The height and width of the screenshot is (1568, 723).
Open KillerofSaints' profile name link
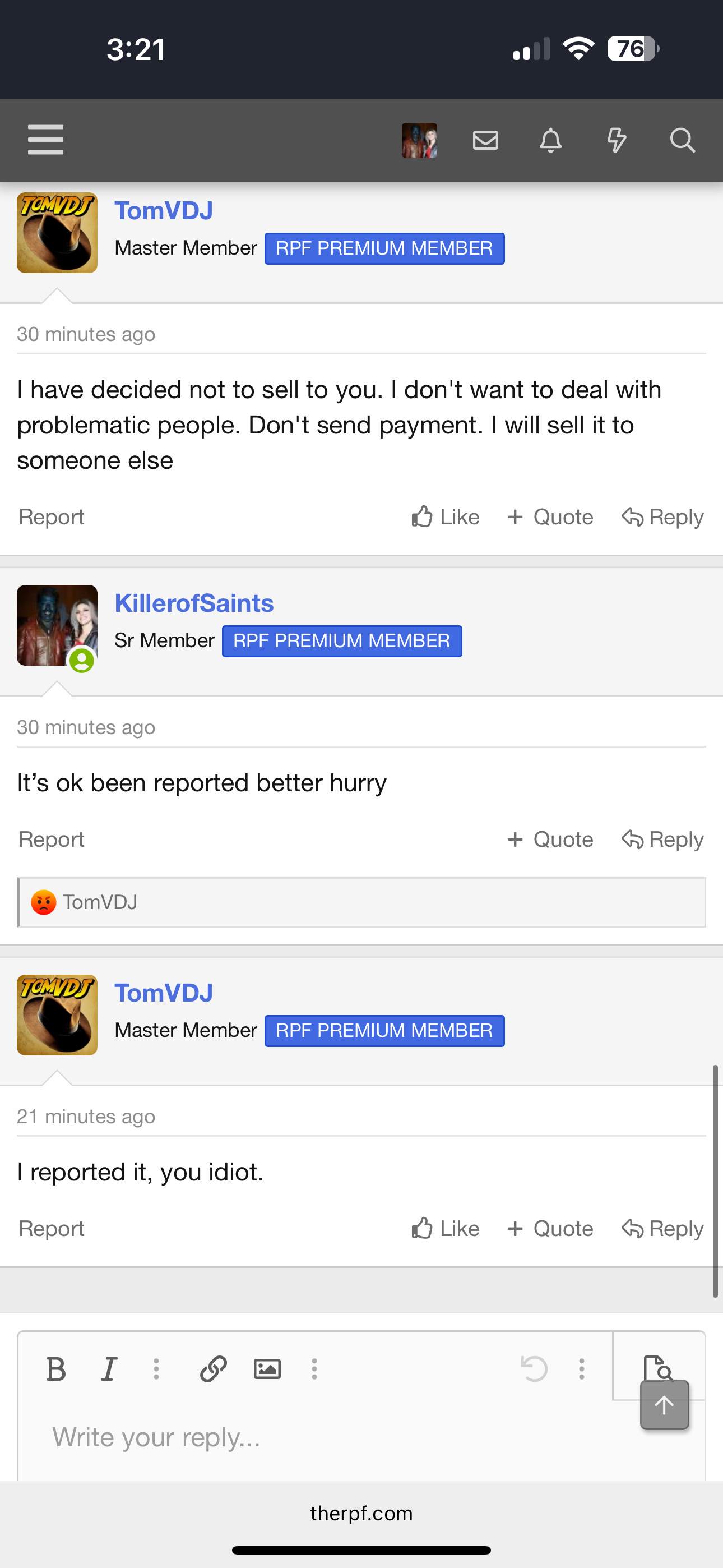tap(194, 603)
